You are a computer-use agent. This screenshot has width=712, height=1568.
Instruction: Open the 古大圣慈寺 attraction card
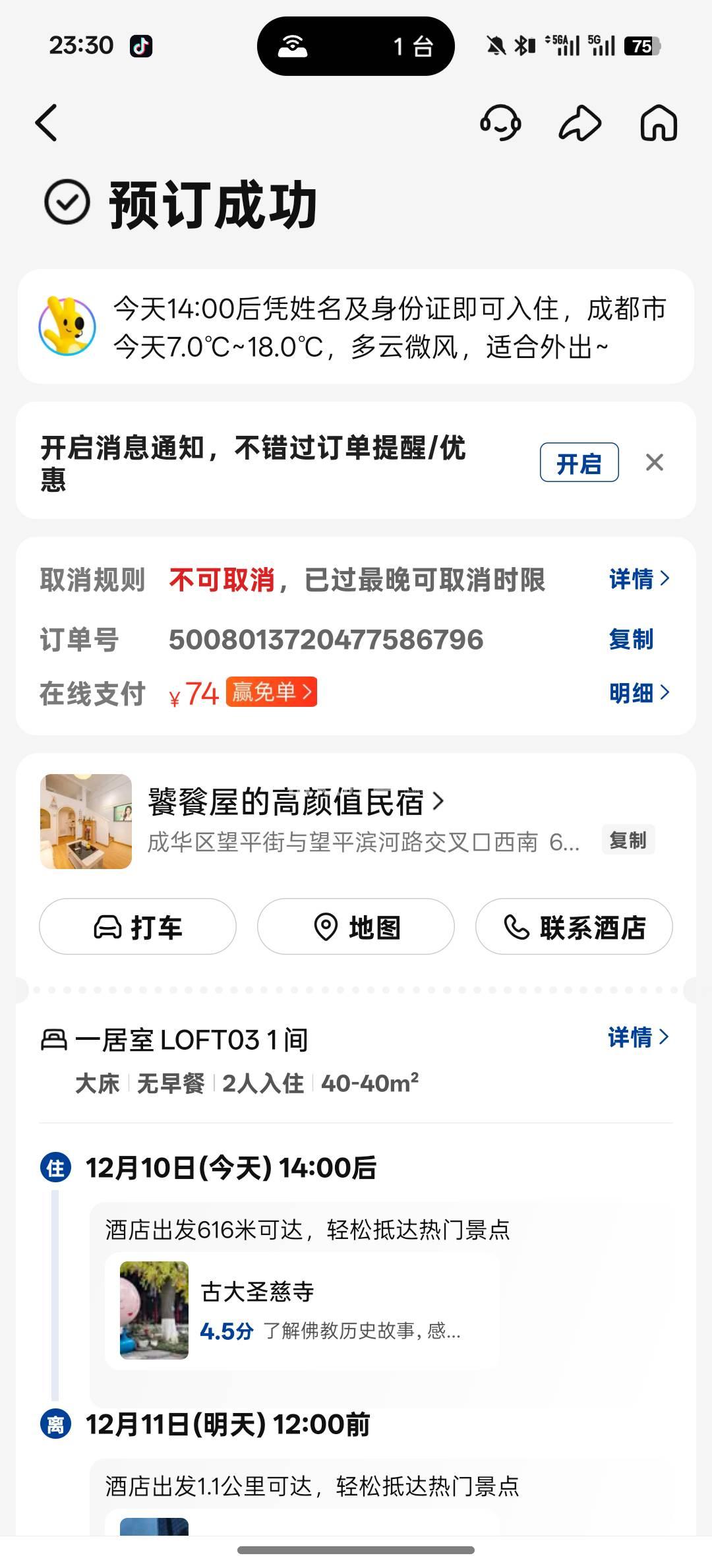coord(303,1311)
